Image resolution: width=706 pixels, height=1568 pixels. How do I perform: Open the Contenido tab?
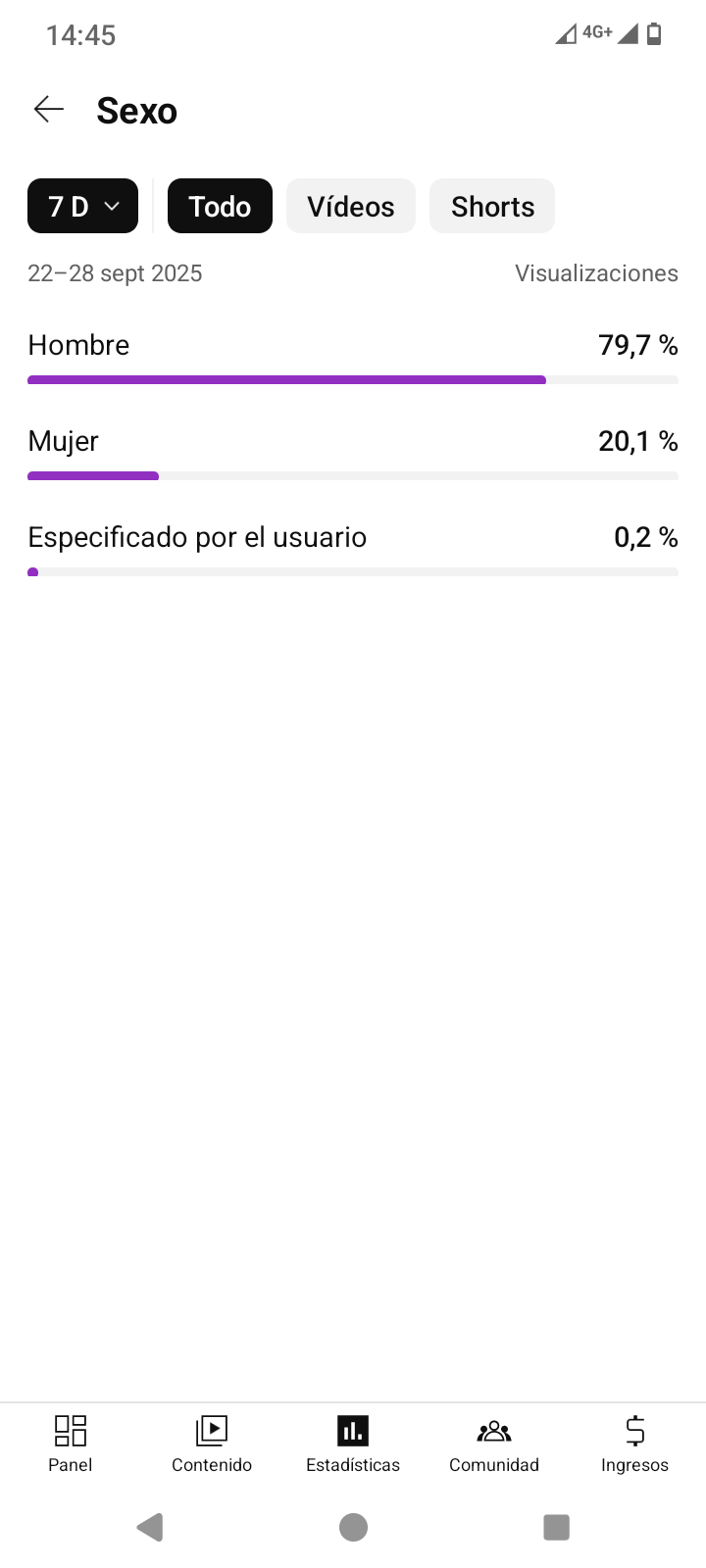[x=212, y=1445]
